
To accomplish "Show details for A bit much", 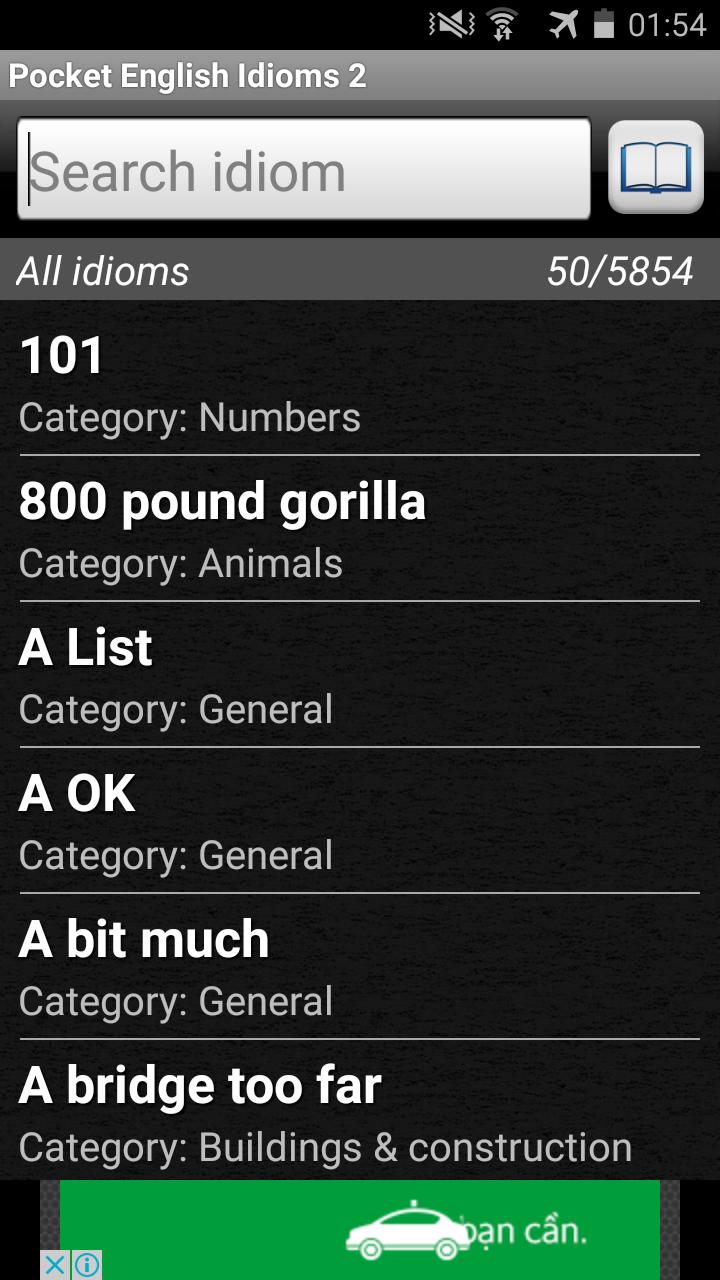I will click(x=360, y=967).
